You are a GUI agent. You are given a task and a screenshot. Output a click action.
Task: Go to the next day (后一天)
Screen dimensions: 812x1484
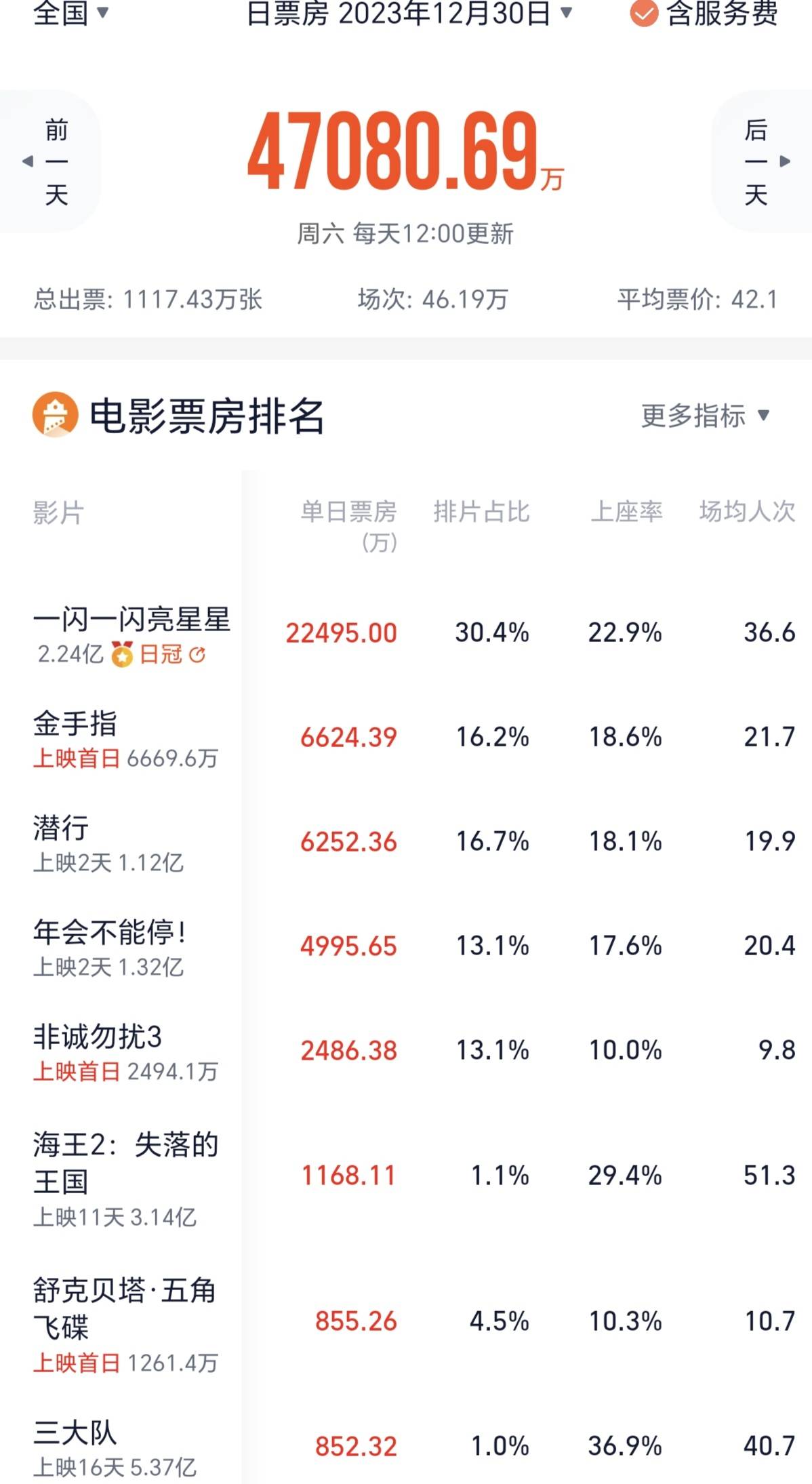(x=762, y=161)
